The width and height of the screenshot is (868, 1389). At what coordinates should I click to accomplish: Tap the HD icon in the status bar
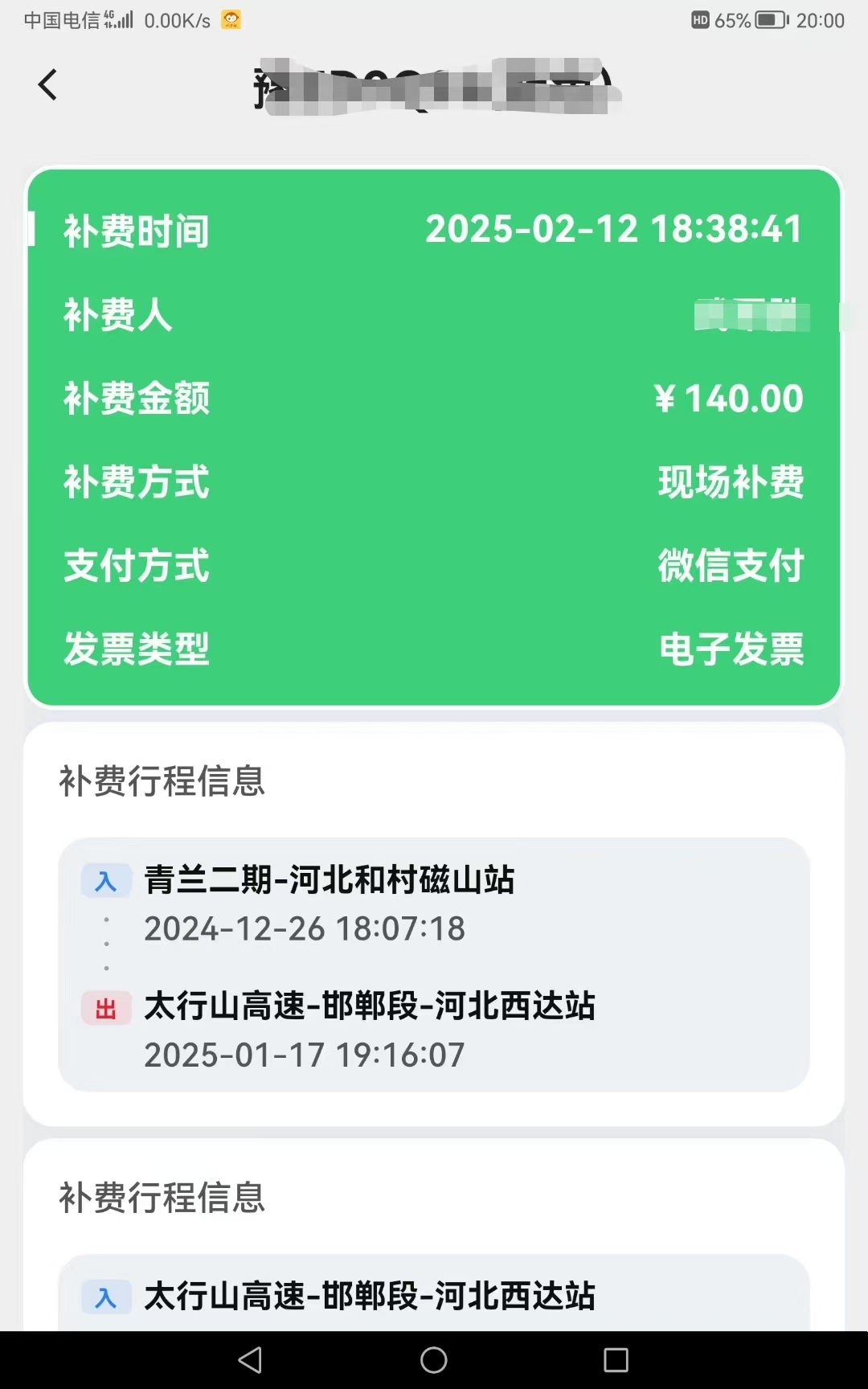[702, 22]
